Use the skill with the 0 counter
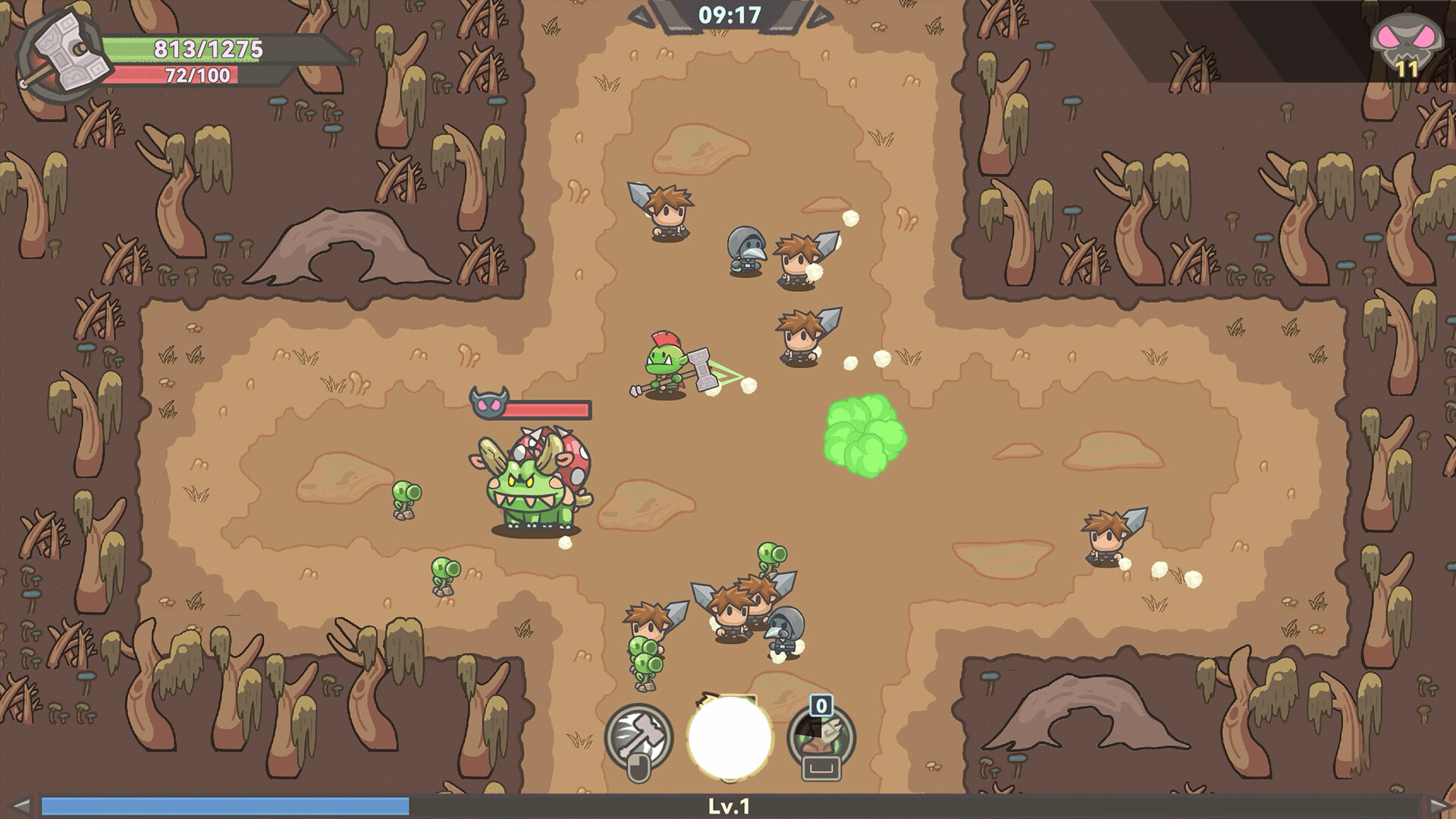1456x819 pixels. (821, 738)
